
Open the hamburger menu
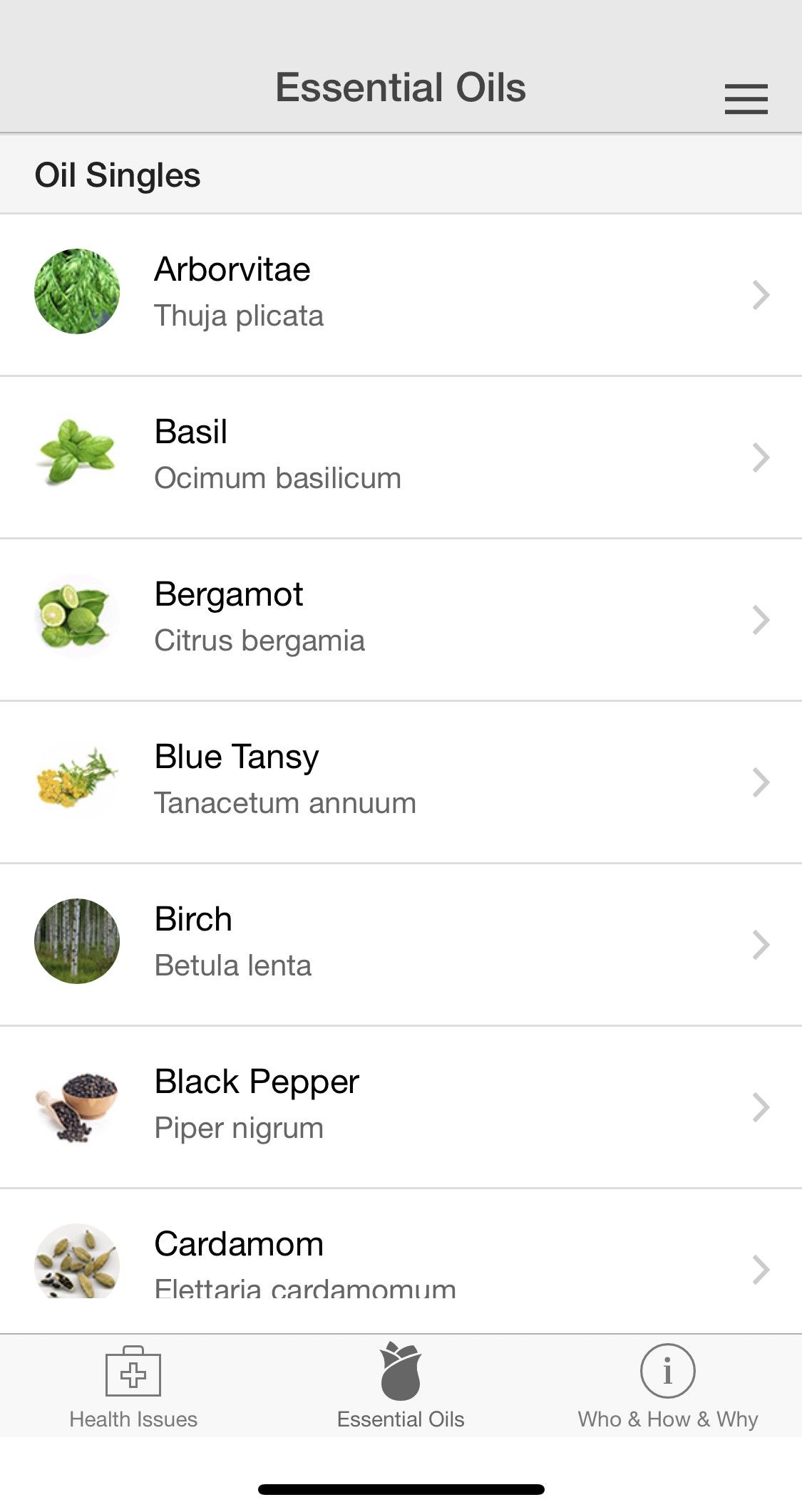[746, 99]
